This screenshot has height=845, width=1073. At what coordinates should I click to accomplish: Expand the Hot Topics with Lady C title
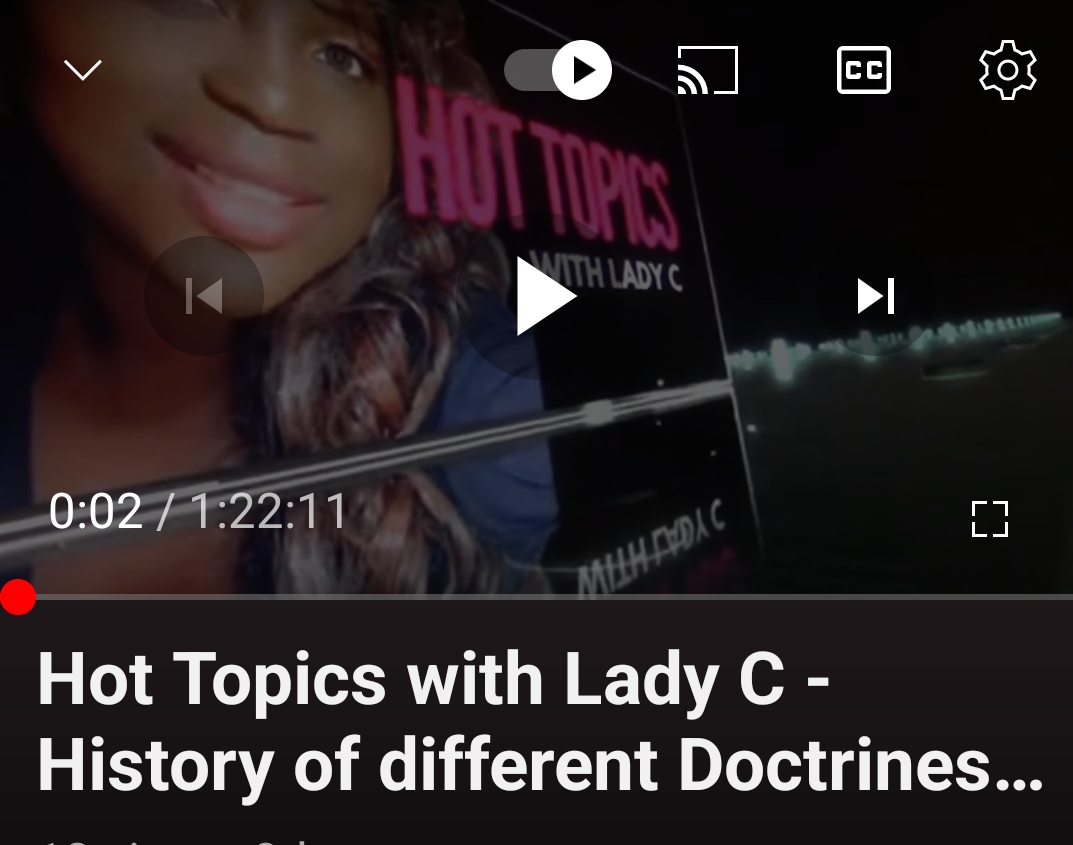pyautogui.click(x=540, y=722)
